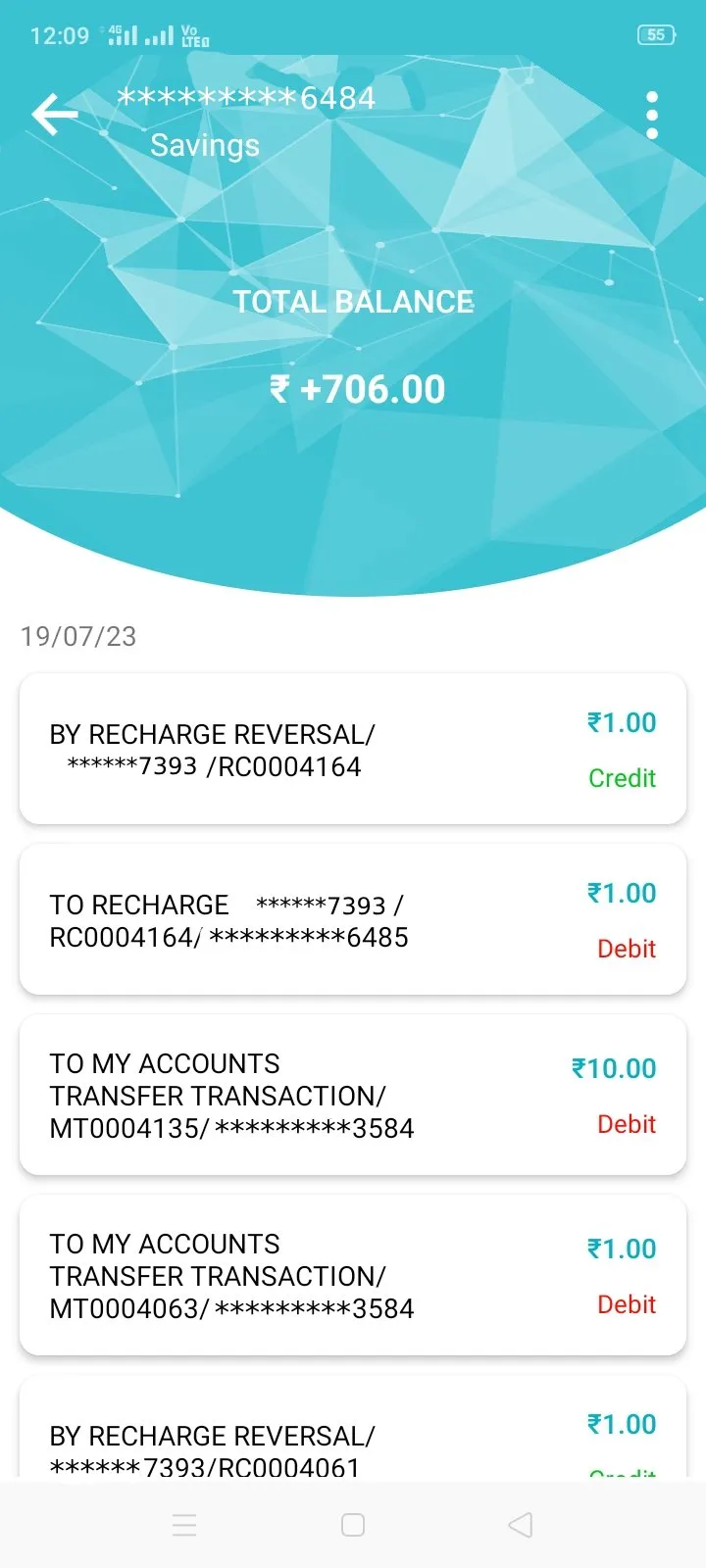Tap the TOTAL BALANCE heading
The height and width of the screenshot is (1568, 706).
click(353, 301)
